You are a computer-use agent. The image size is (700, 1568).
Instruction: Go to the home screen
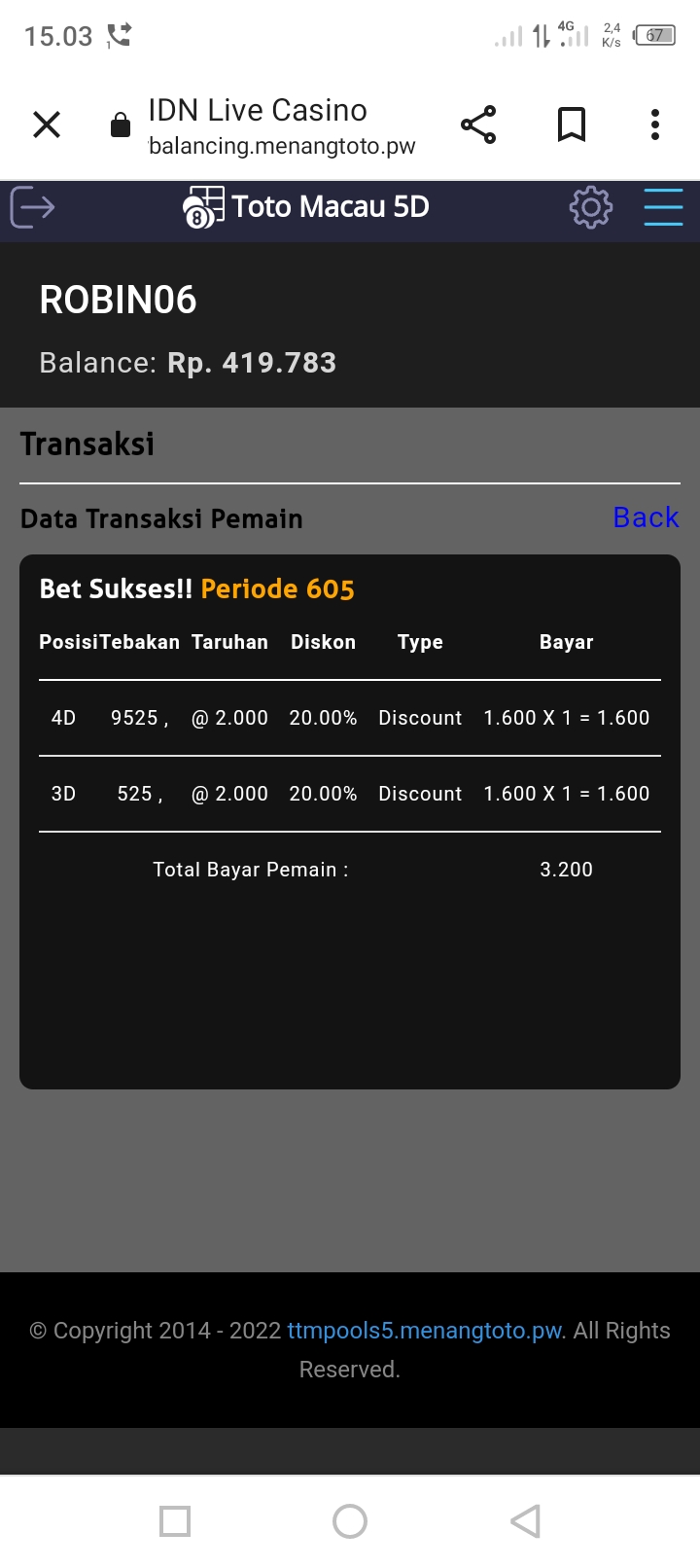[x=350, y=1521]
